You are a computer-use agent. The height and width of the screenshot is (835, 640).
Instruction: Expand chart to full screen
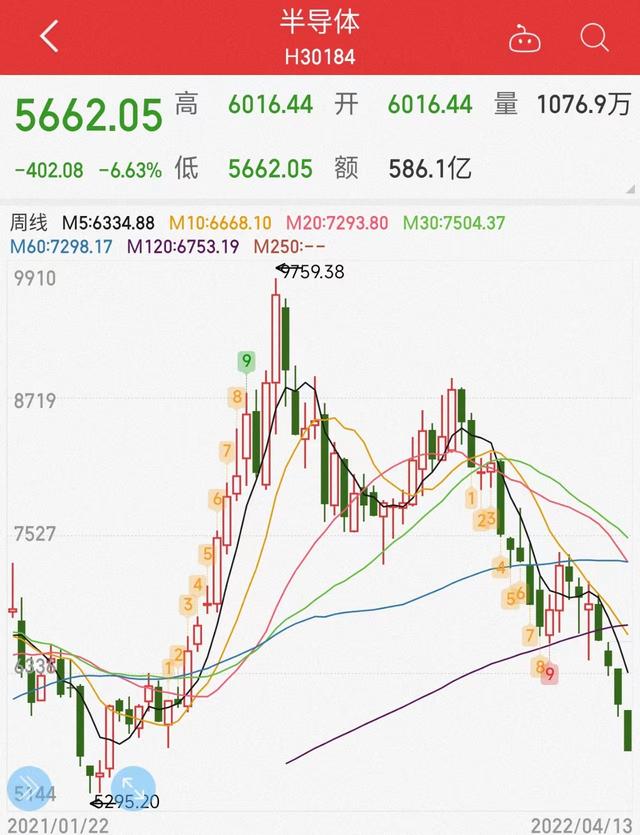(x=133, y=789)
